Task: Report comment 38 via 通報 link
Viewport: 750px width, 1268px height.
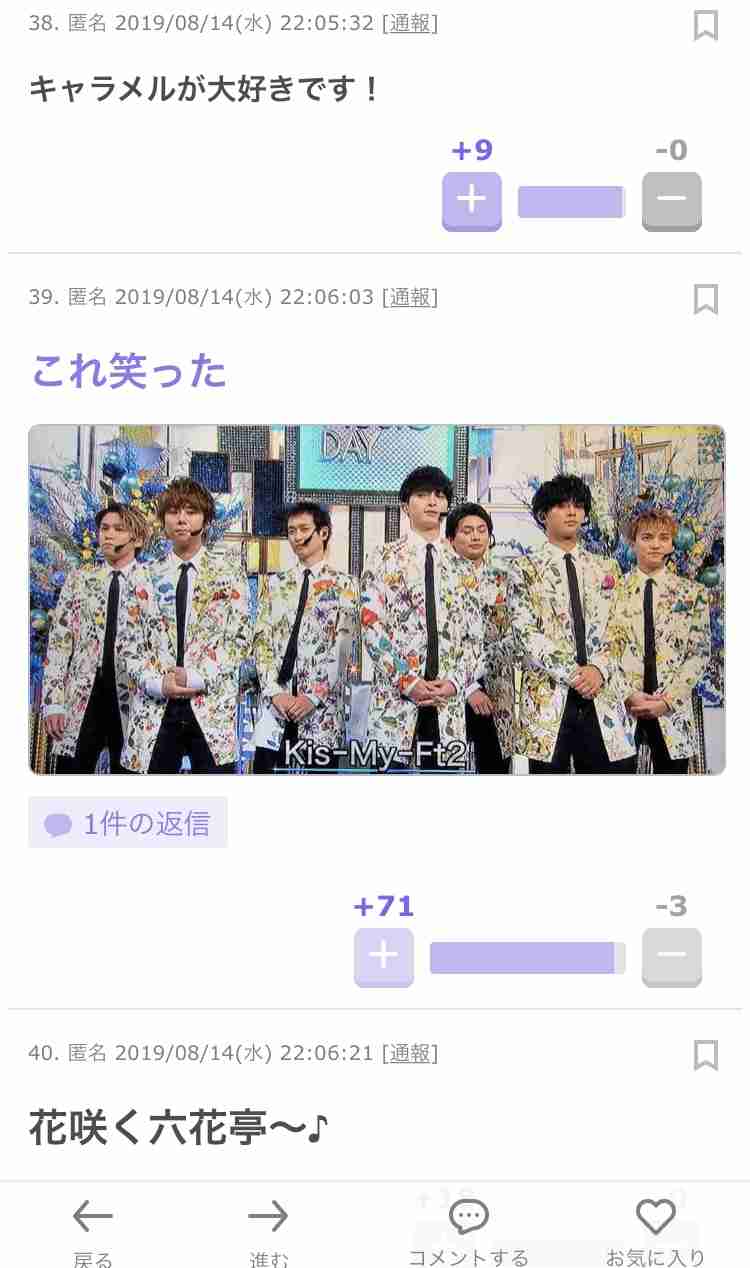Action: 410,23
